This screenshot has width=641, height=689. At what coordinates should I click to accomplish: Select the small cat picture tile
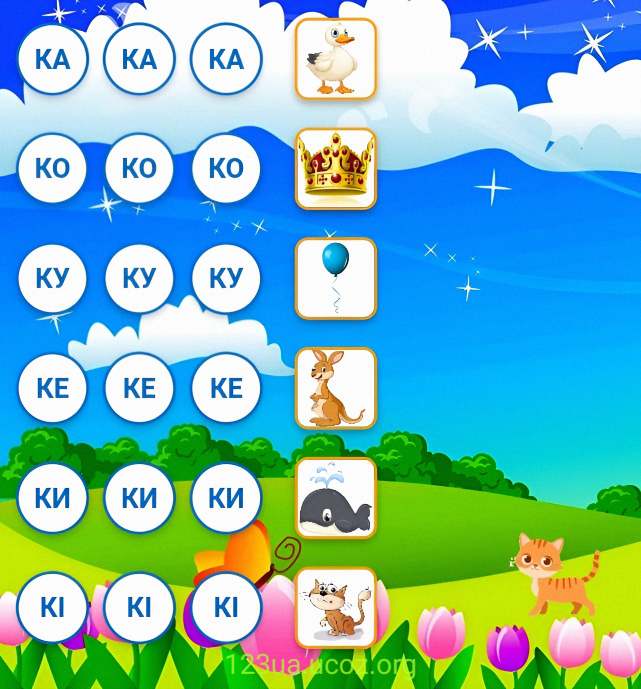point(335,607)
